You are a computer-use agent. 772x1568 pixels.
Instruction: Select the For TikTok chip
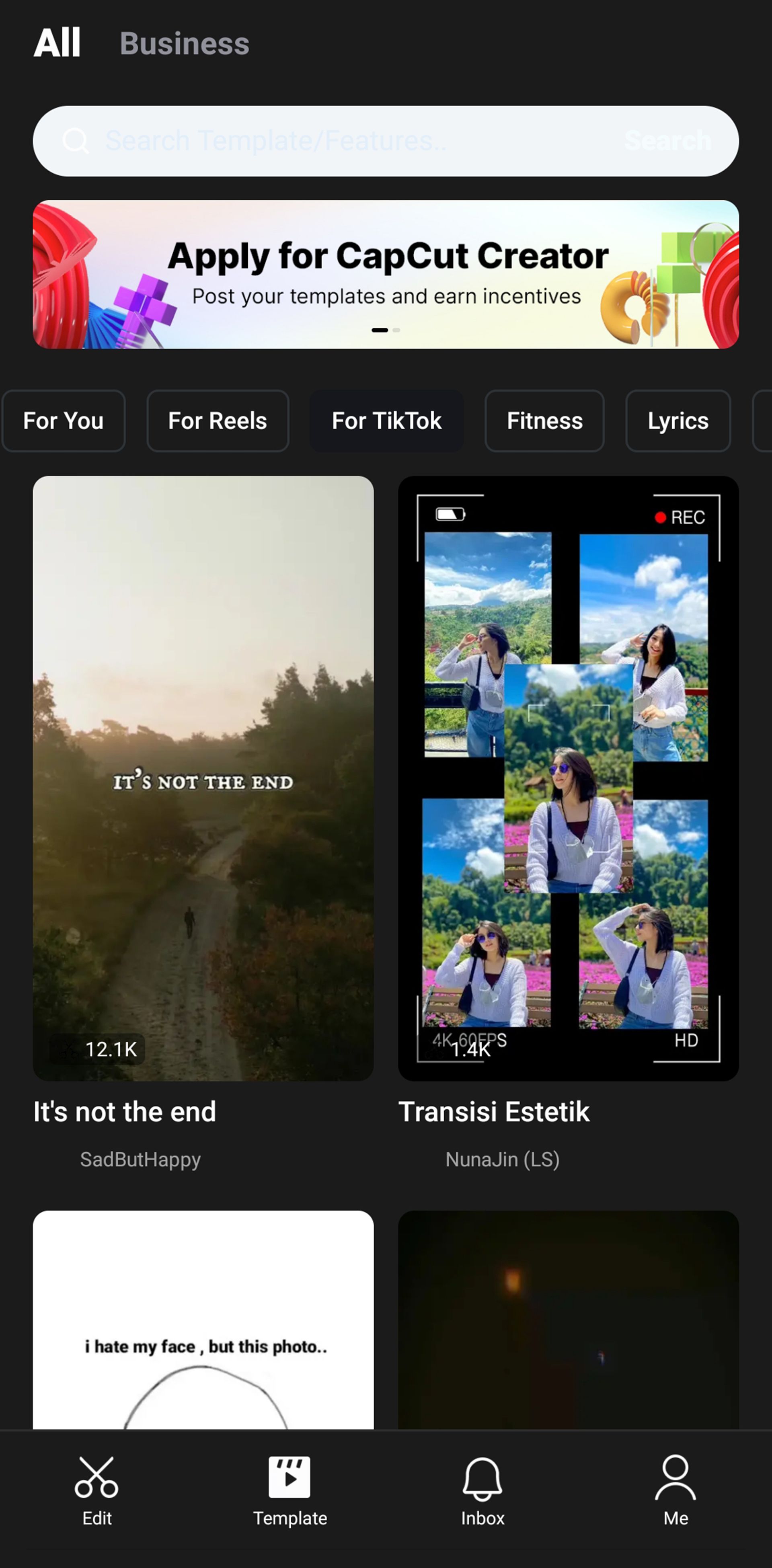click(387, 421)
